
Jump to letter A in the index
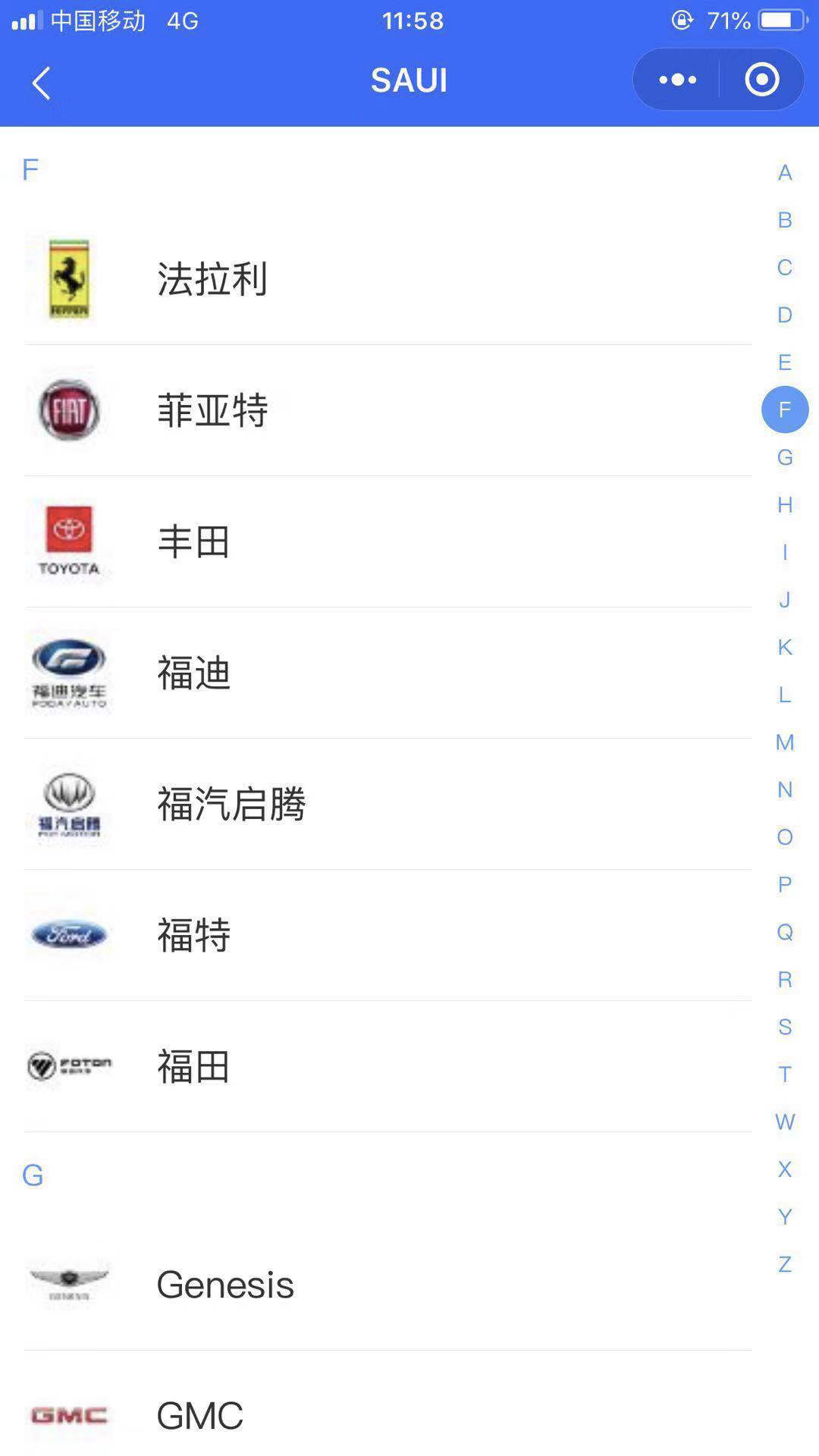(785, 173)
